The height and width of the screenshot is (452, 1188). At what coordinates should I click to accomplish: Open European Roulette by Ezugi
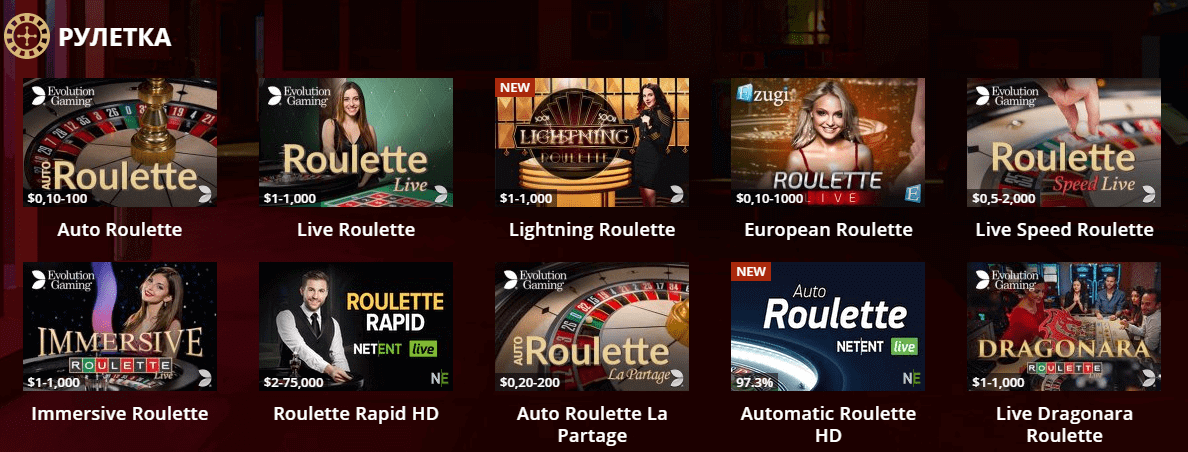tap(828, 142)
